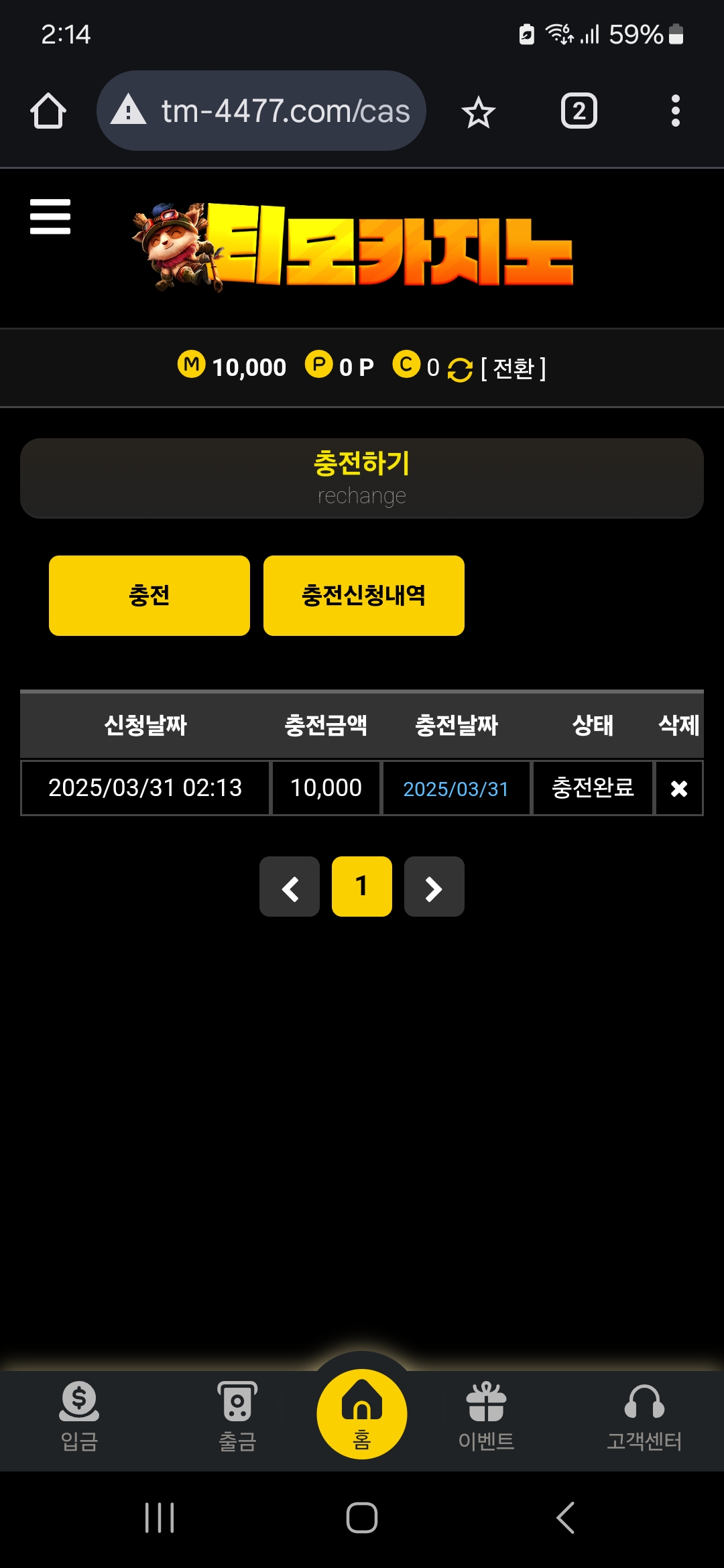724x1568 pixels.
Task: Open the browser tab switcher
Action: (579, 111)
